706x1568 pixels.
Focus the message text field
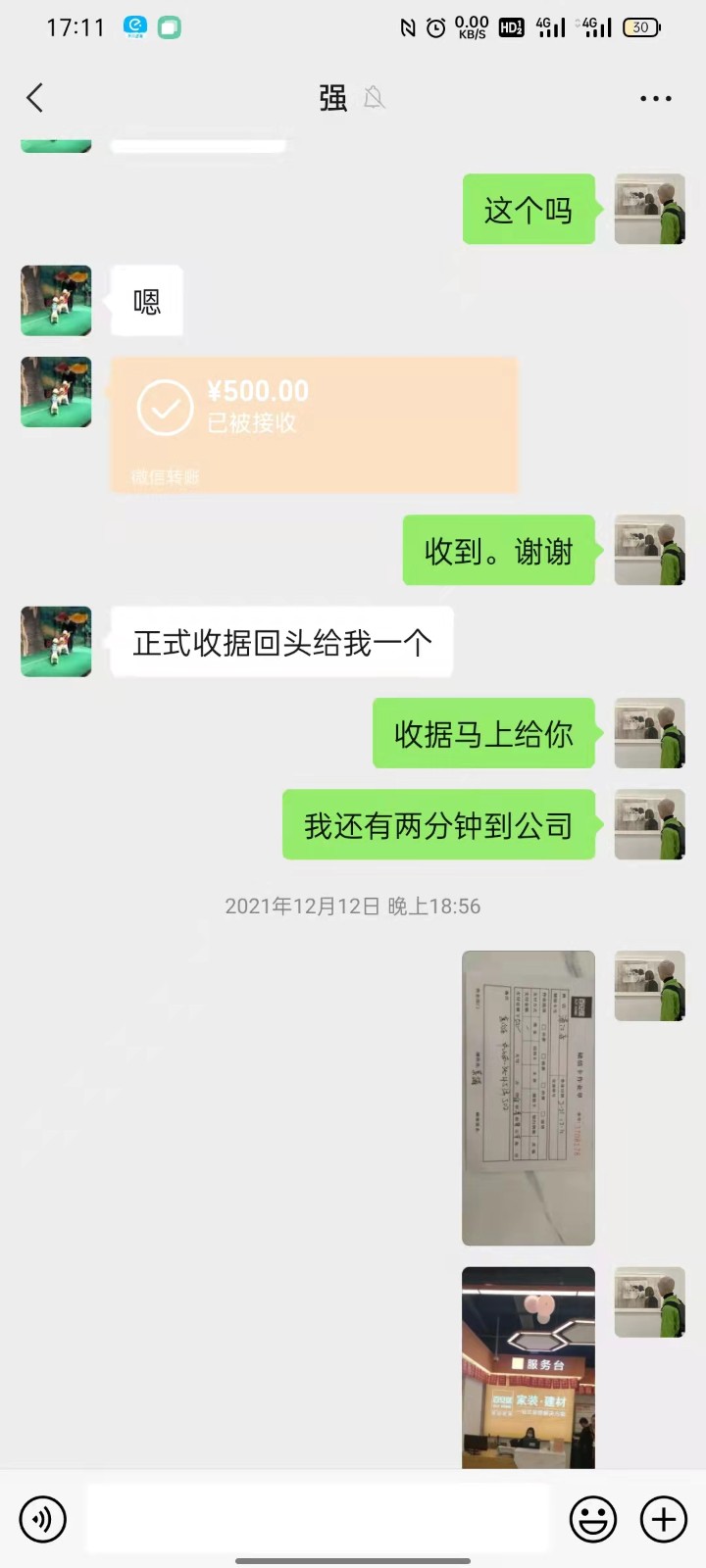pyautogui.click(x=319, y=1519)
